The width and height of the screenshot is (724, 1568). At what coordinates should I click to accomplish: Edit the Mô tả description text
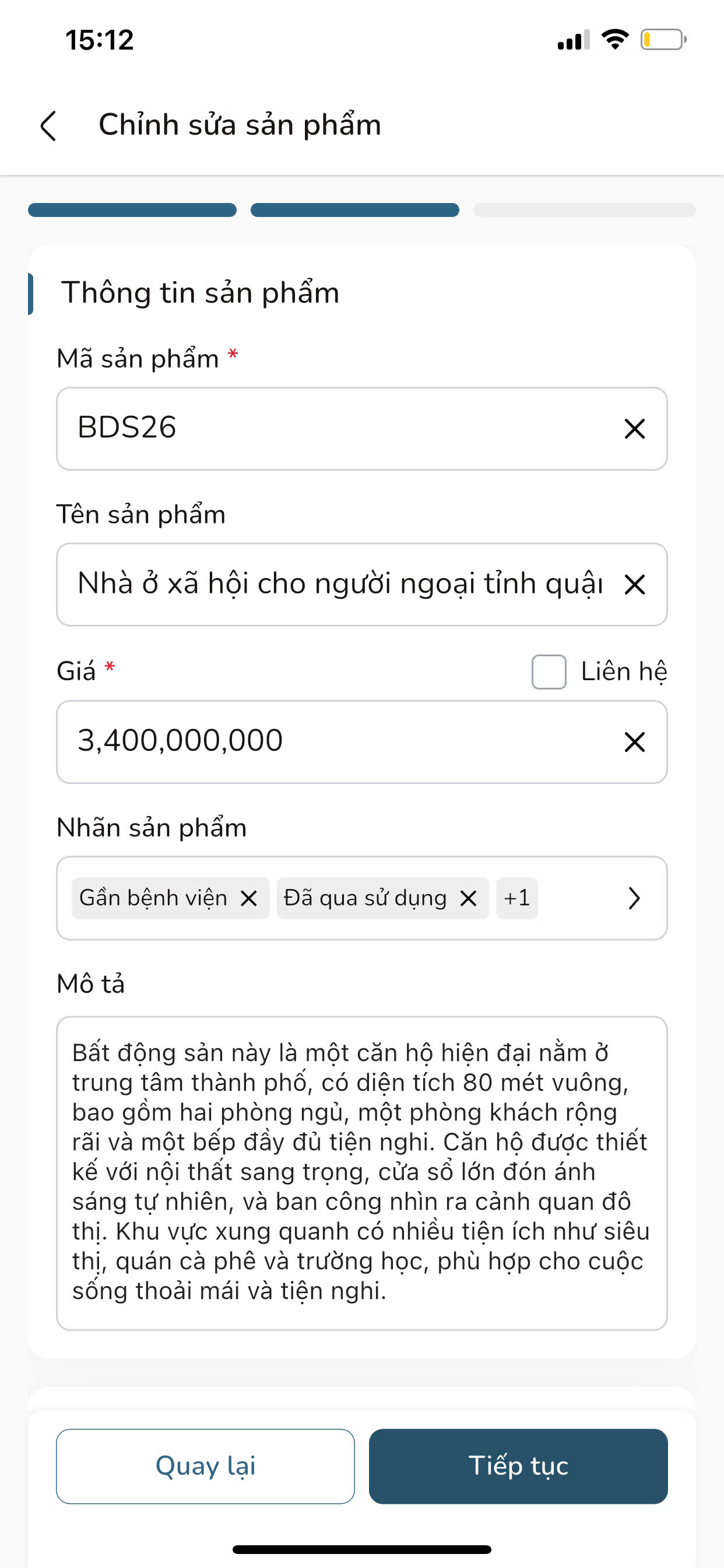point(361,1172)
